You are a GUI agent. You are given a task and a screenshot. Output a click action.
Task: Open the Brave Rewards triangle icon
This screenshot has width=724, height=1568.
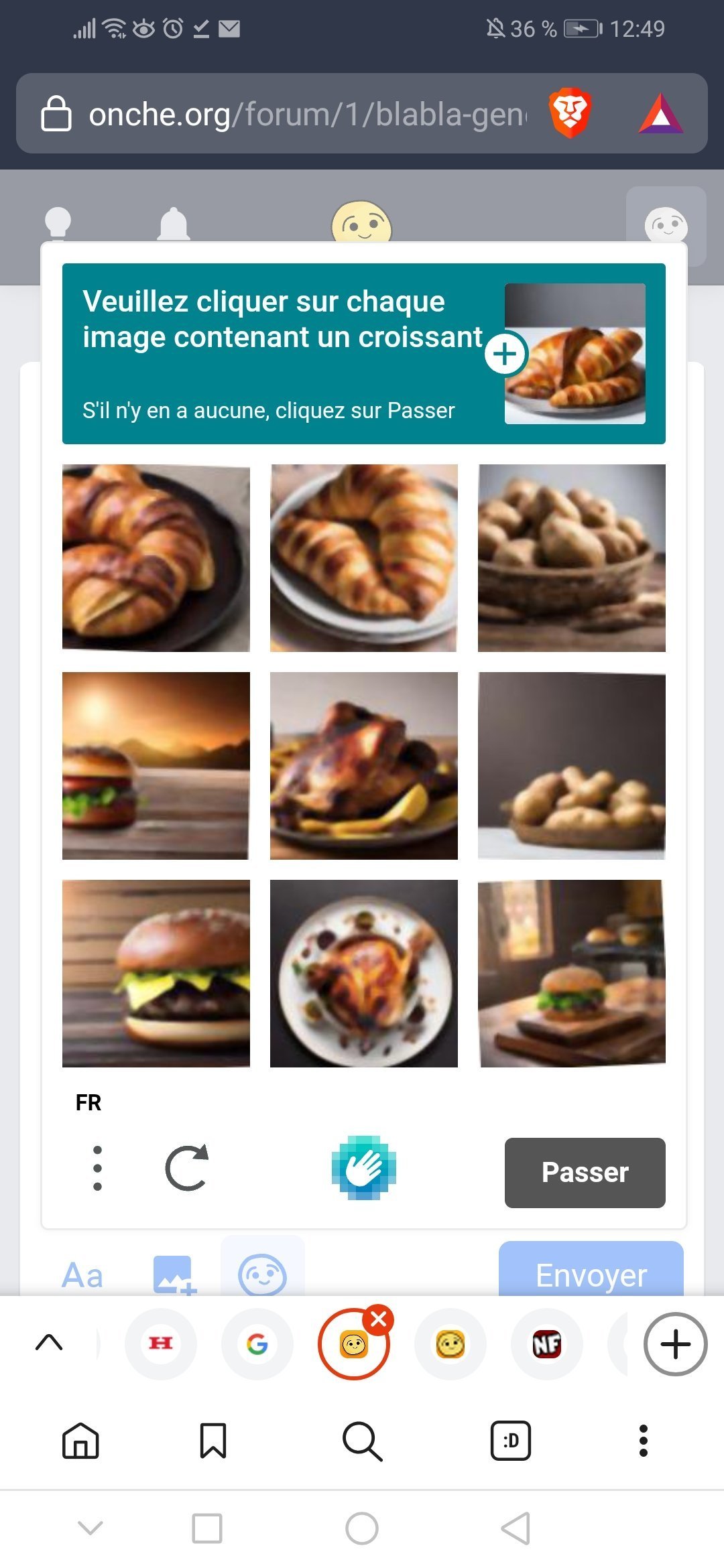(x=661, y=114)
